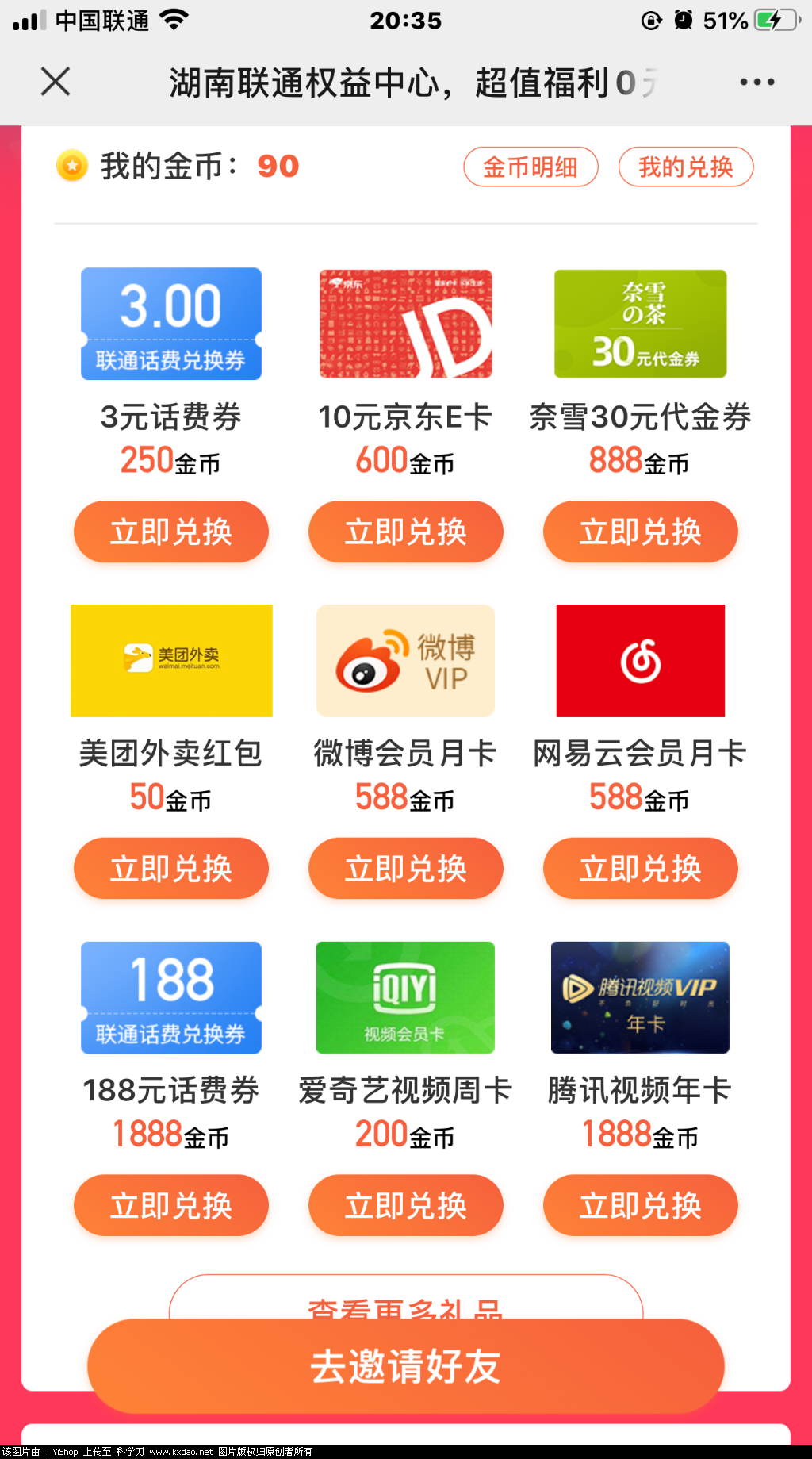Redeem the 微博会员月卡
Viewport: 812px width, 1459px height.
(405, 868)
